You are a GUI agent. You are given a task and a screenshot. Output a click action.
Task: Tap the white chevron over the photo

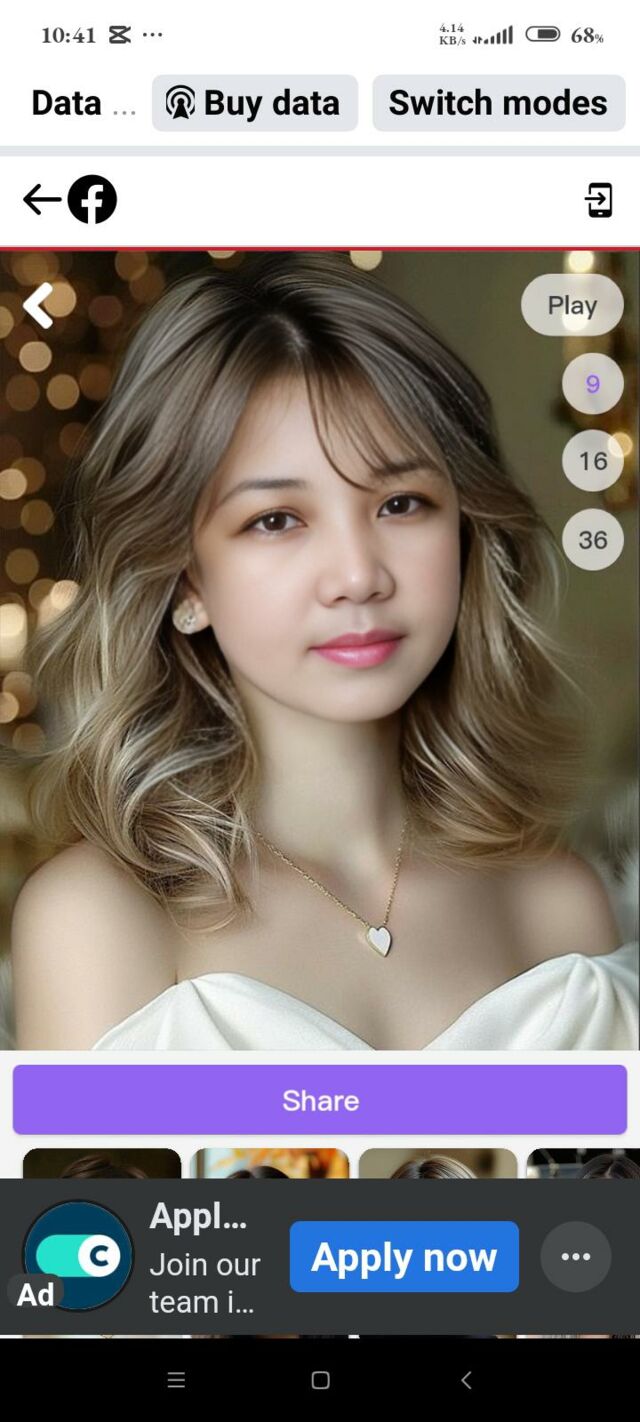point(38,305)
